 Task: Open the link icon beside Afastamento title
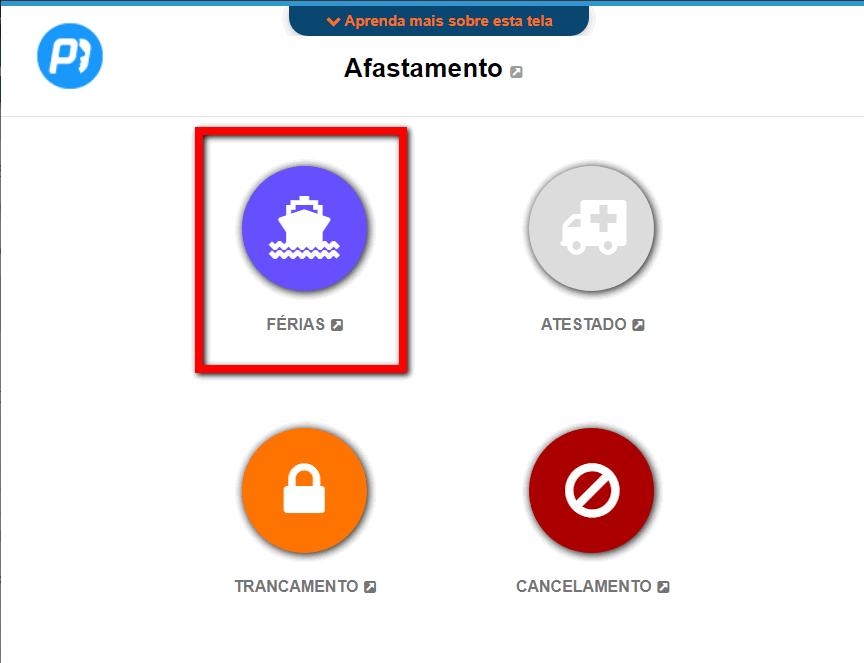pos(516,72)
